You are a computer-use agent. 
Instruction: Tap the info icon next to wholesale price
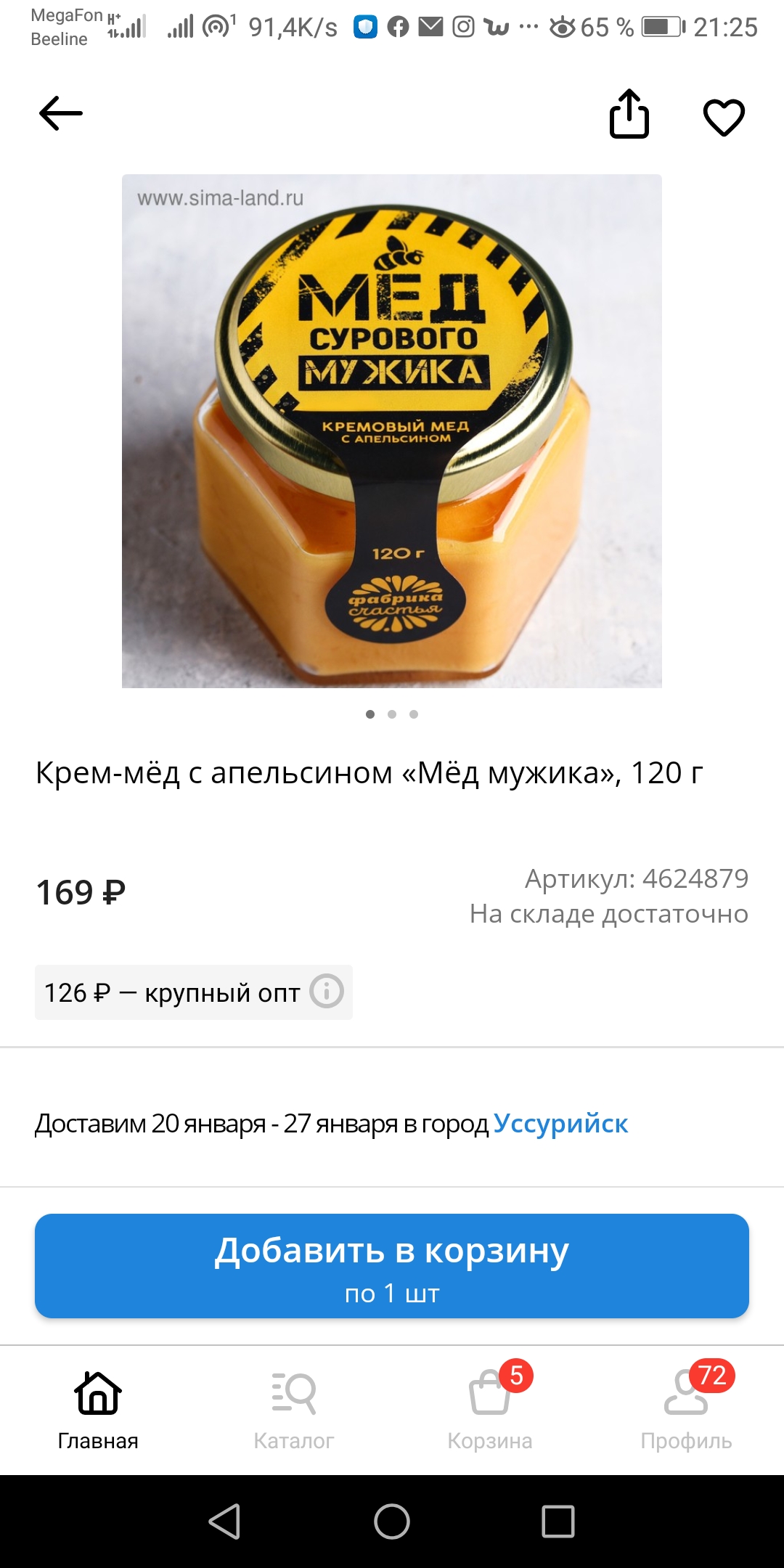(326, 992)
